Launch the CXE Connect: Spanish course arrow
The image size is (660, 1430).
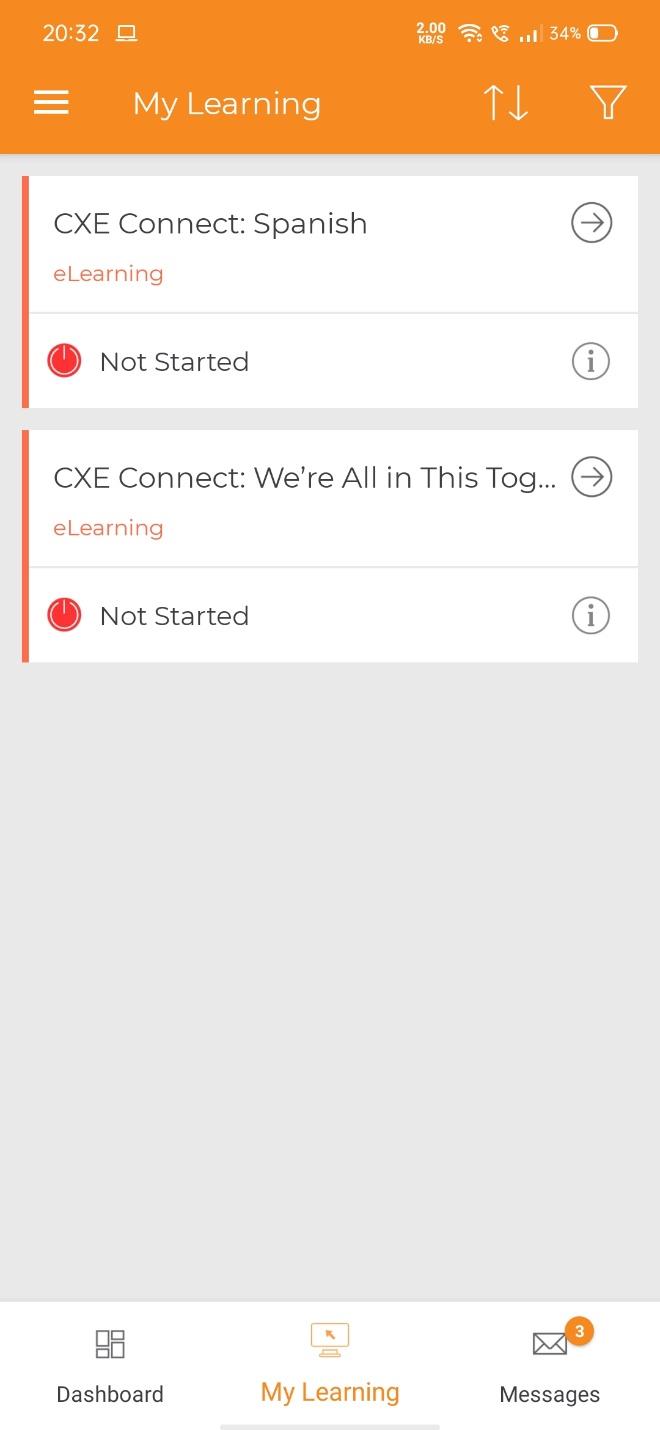pos(591,223)
